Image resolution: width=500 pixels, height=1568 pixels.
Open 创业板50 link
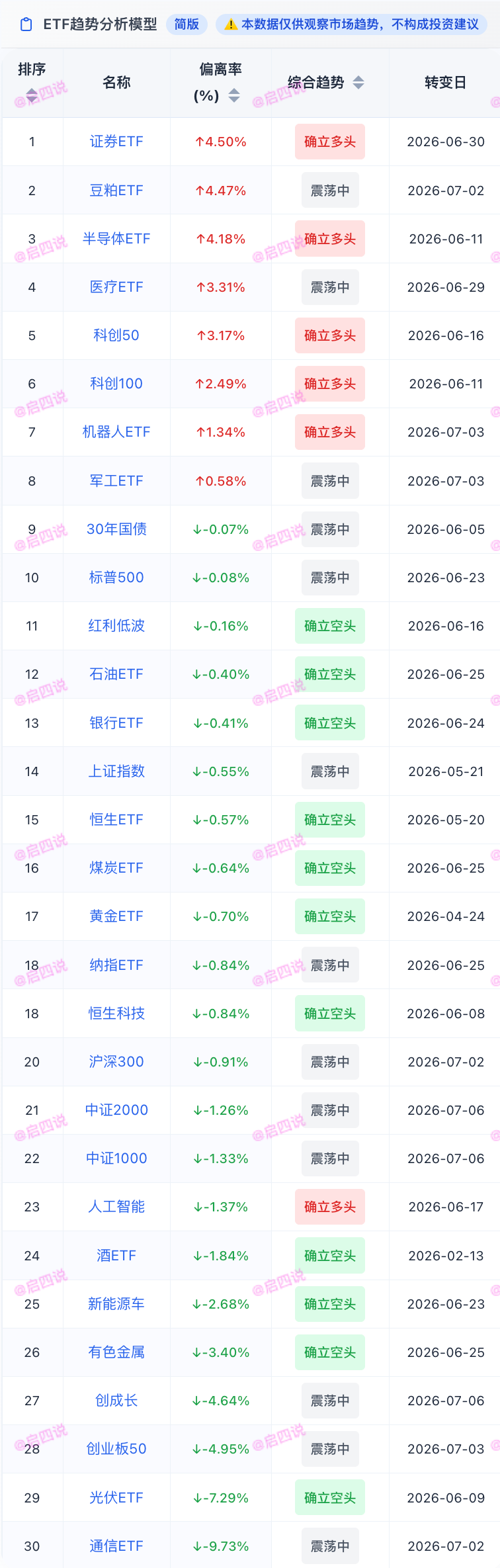click(116, 1449)
